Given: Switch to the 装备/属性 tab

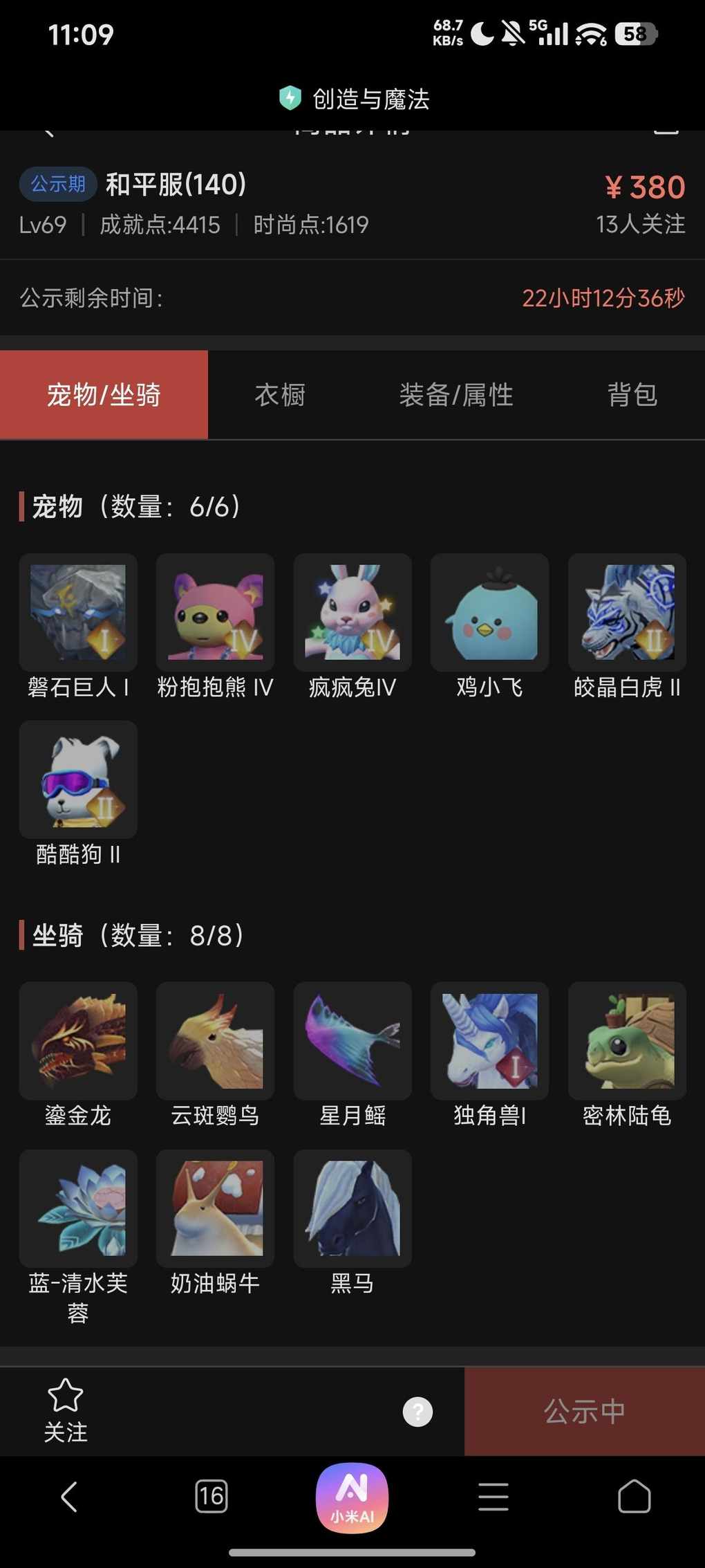Looking at the screenshot, I should coord(456,395).
